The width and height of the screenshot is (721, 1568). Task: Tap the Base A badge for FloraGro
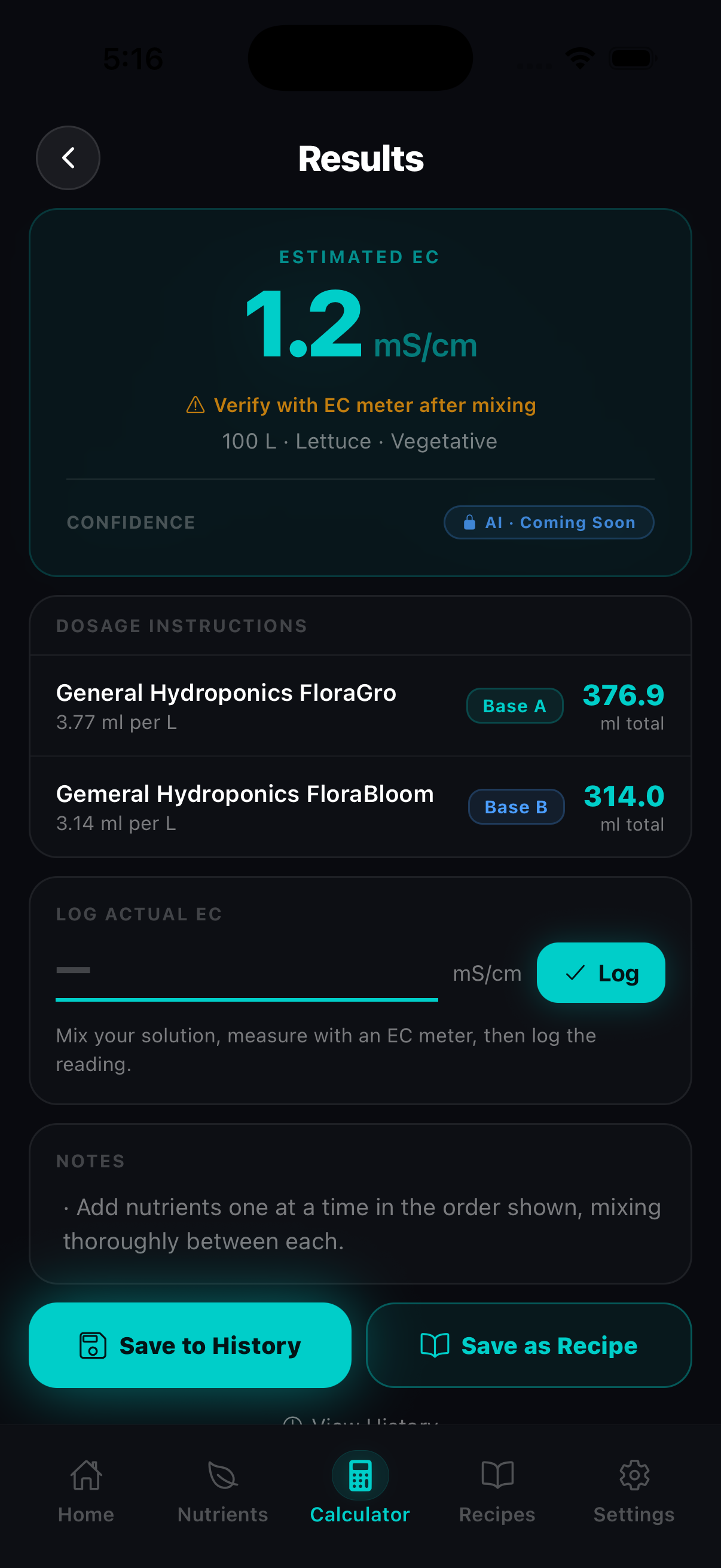[x=514, y=705]
